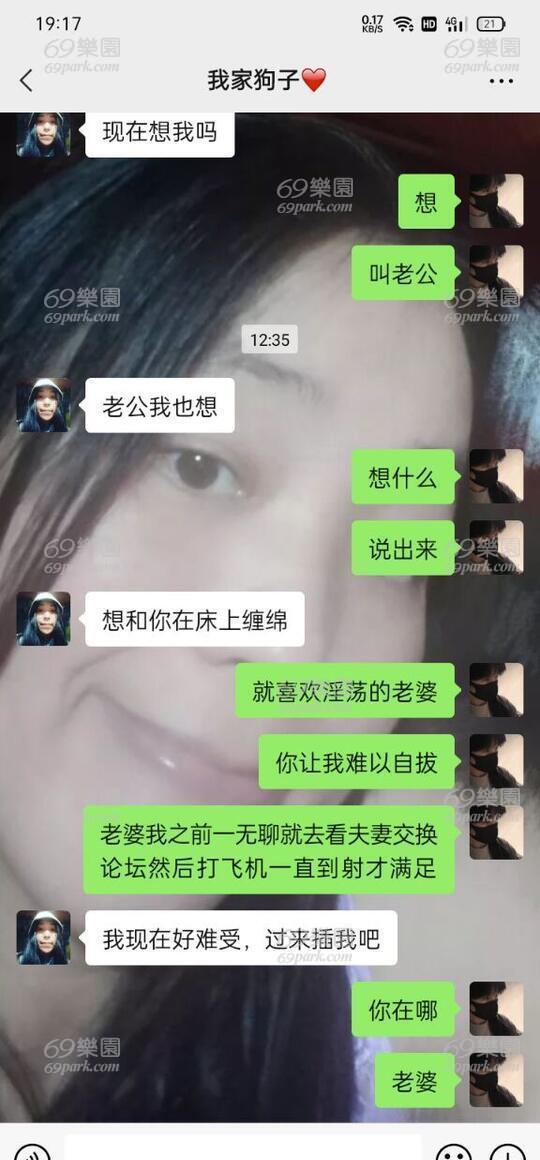Go back to the chat list
Image resolution: width=540 pixels, height=1160 pixels.
click(x=27, y=80)
